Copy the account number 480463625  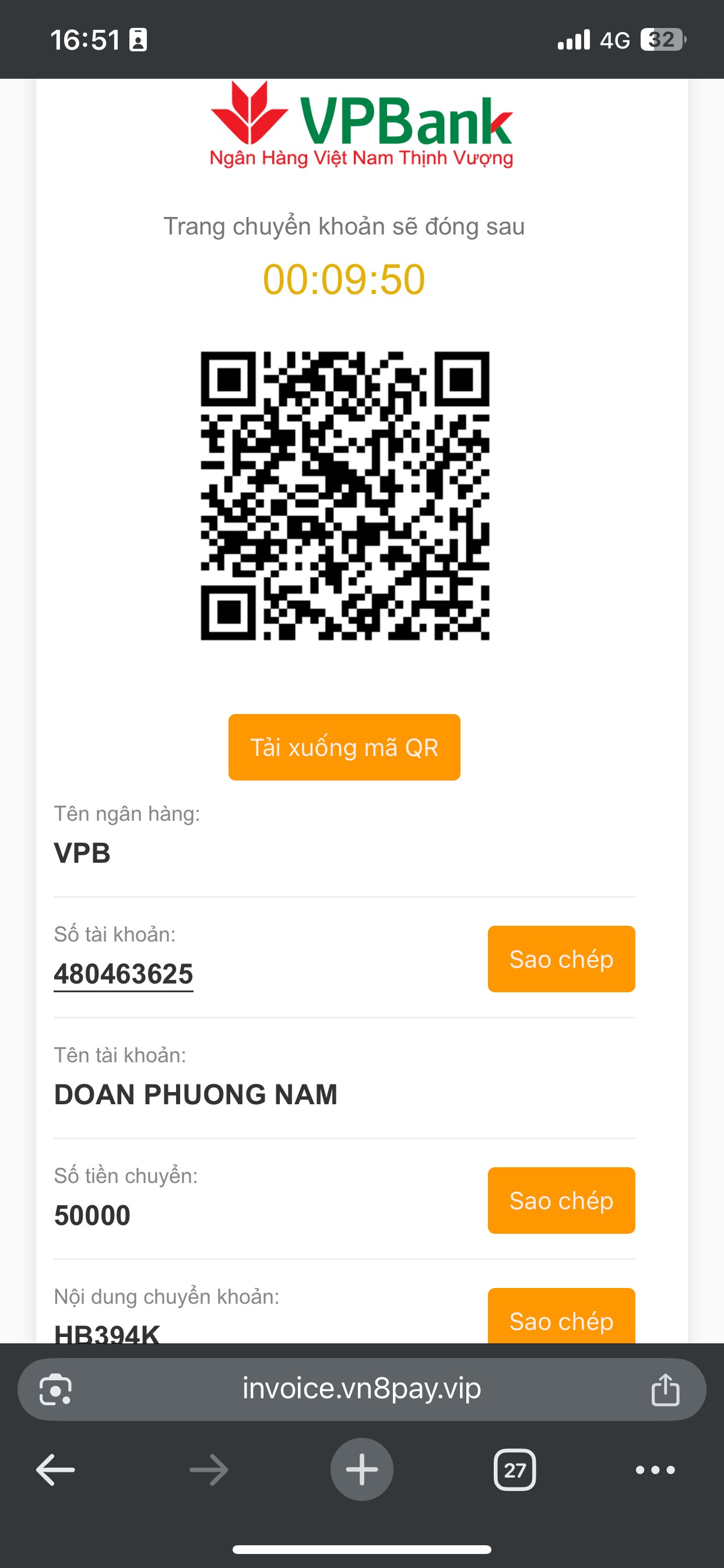coord(561,958)
